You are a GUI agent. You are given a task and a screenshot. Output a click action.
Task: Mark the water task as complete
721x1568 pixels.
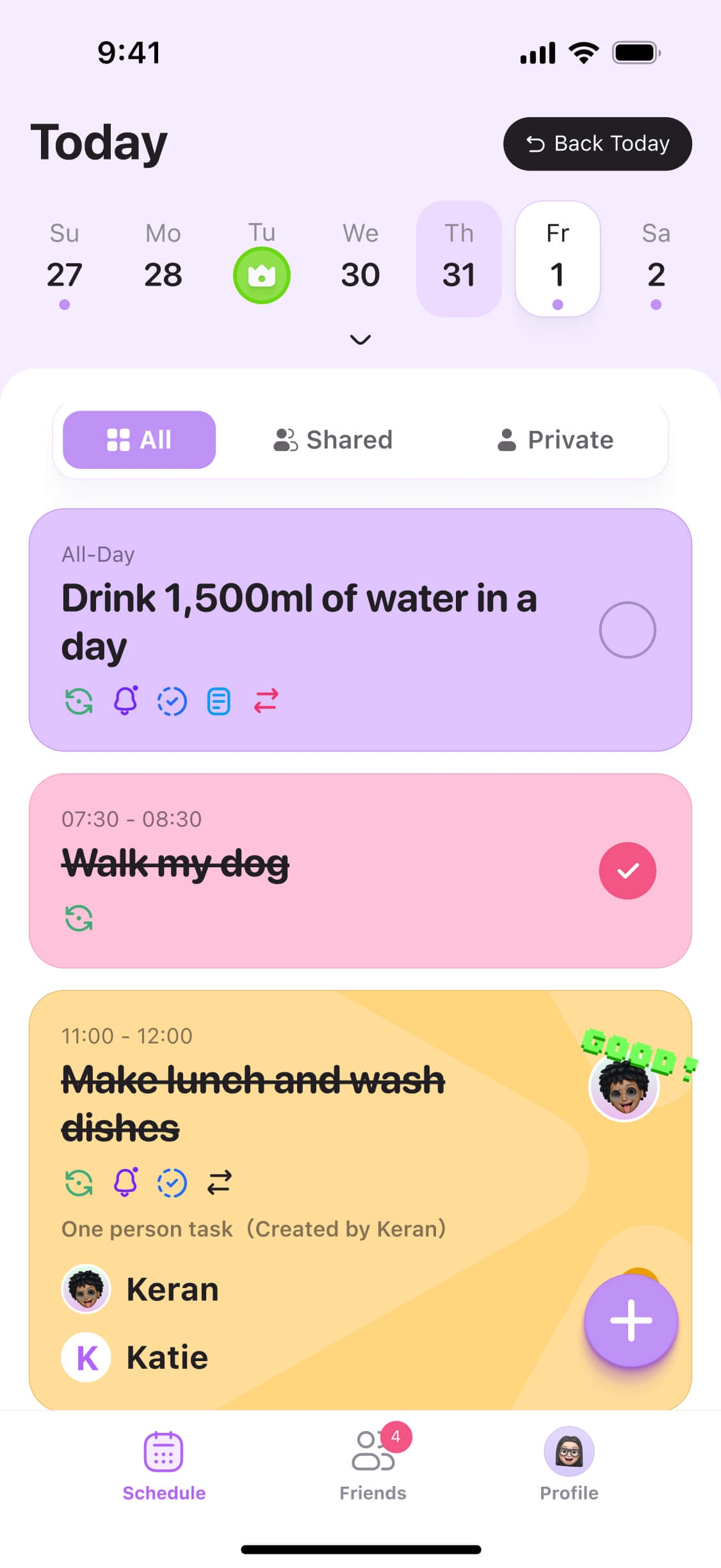628,630
